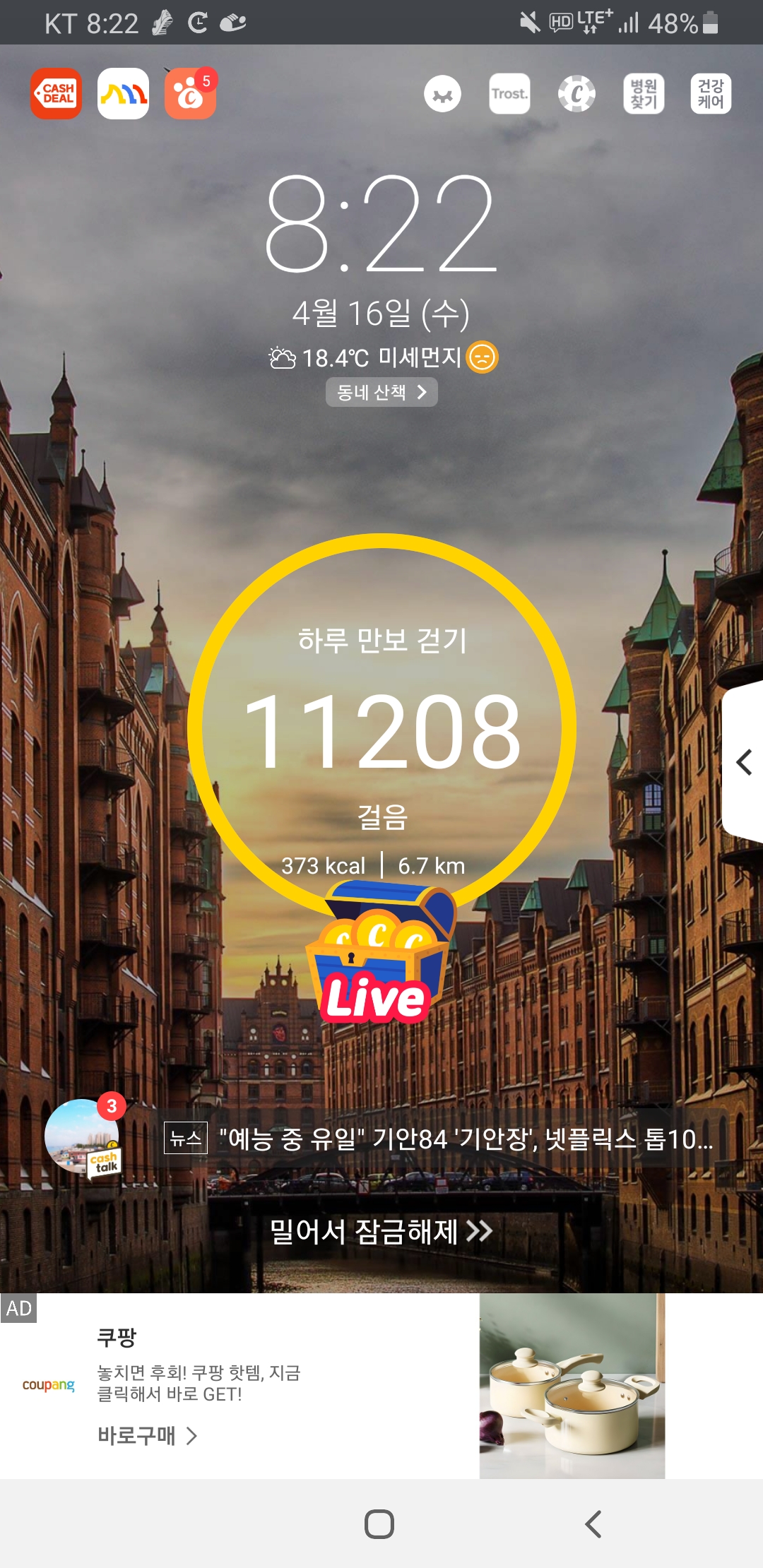Tap the system back button
763x1568 pixels.
tap(593, 1524)
